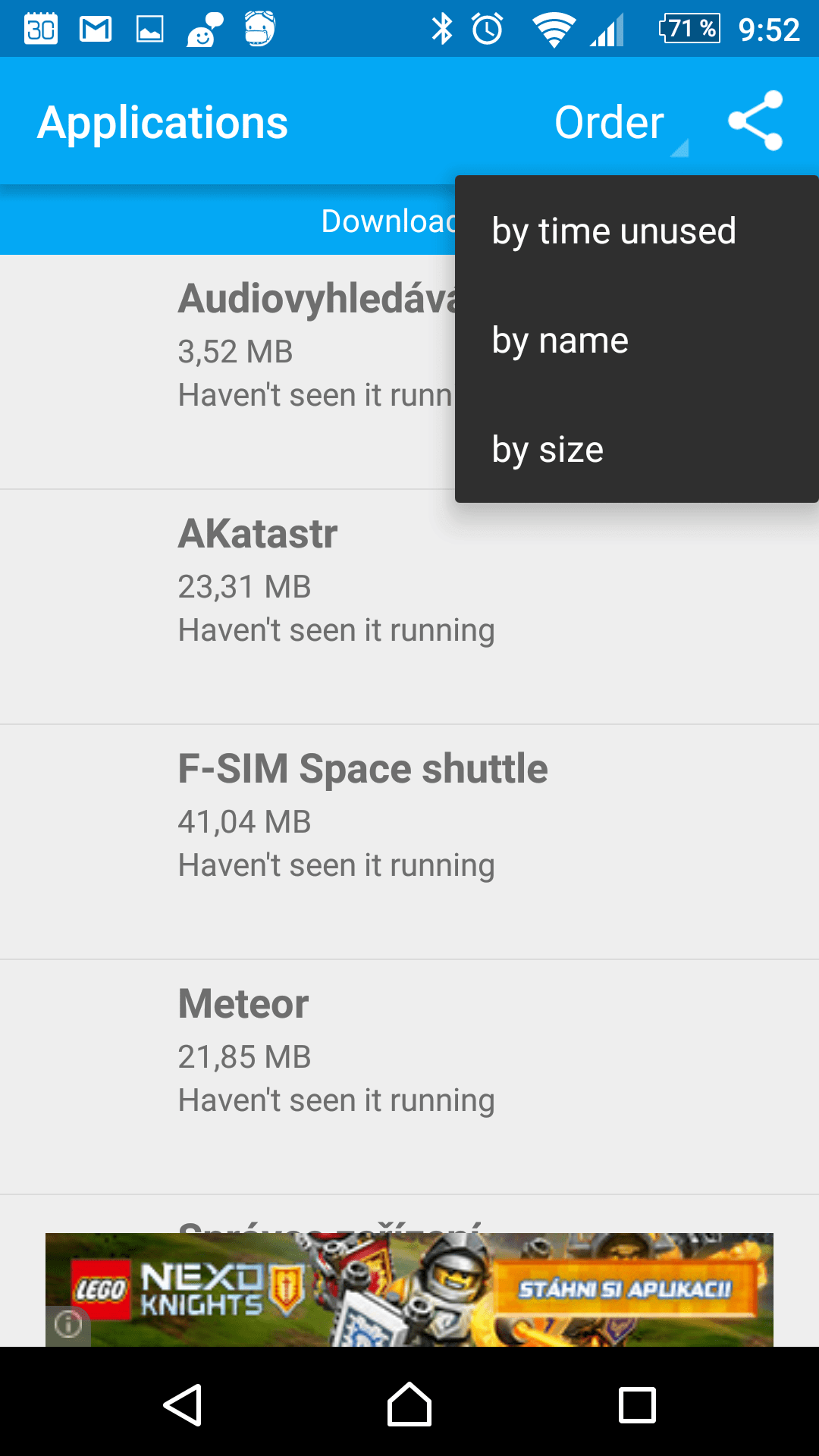The image size is (819, 1456).
Task: Open the F-SIM Space shuttle entry
Action: [x=409, y=842]
